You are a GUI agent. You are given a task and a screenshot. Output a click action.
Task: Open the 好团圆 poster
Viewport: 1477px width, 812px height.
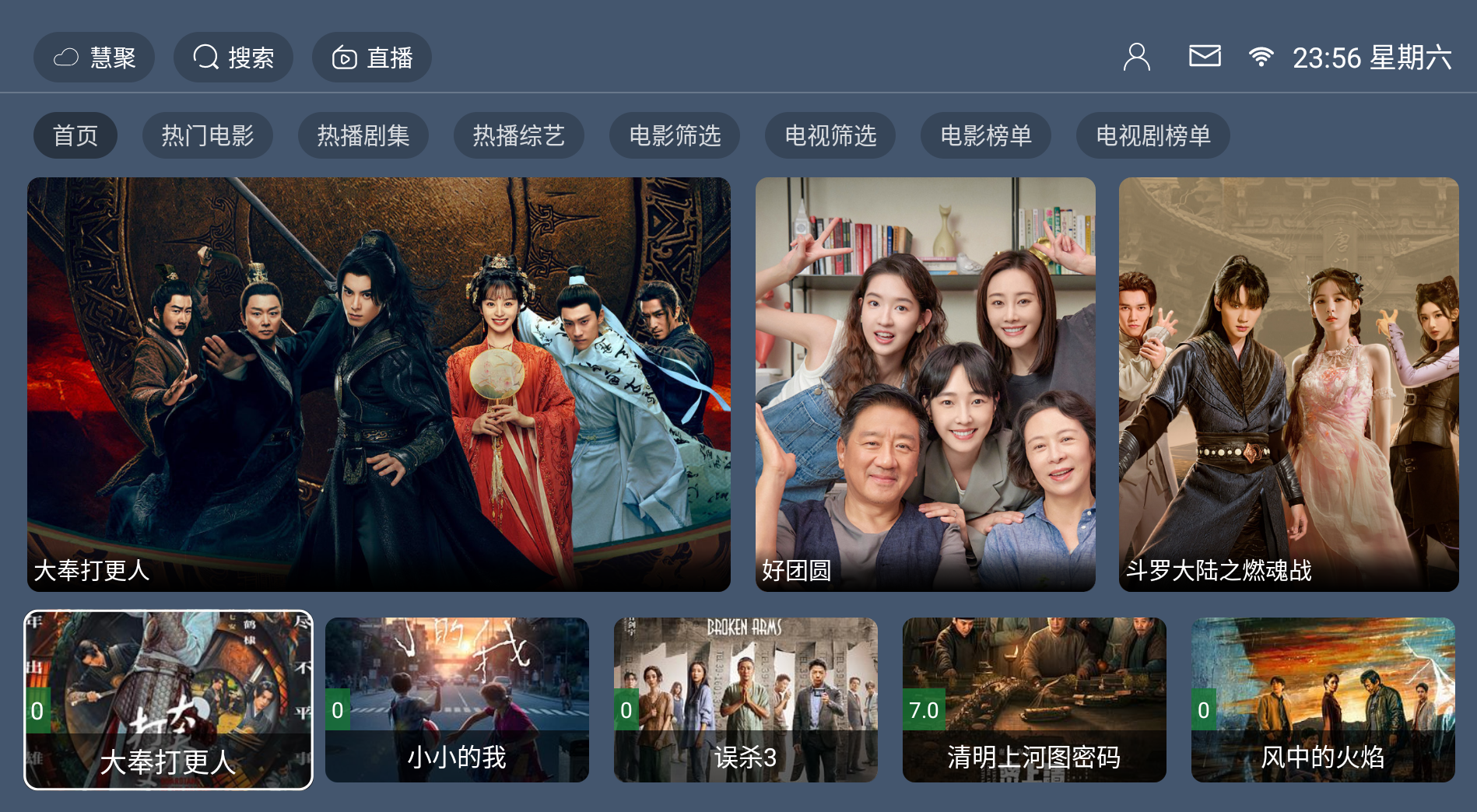click(925, 384)
